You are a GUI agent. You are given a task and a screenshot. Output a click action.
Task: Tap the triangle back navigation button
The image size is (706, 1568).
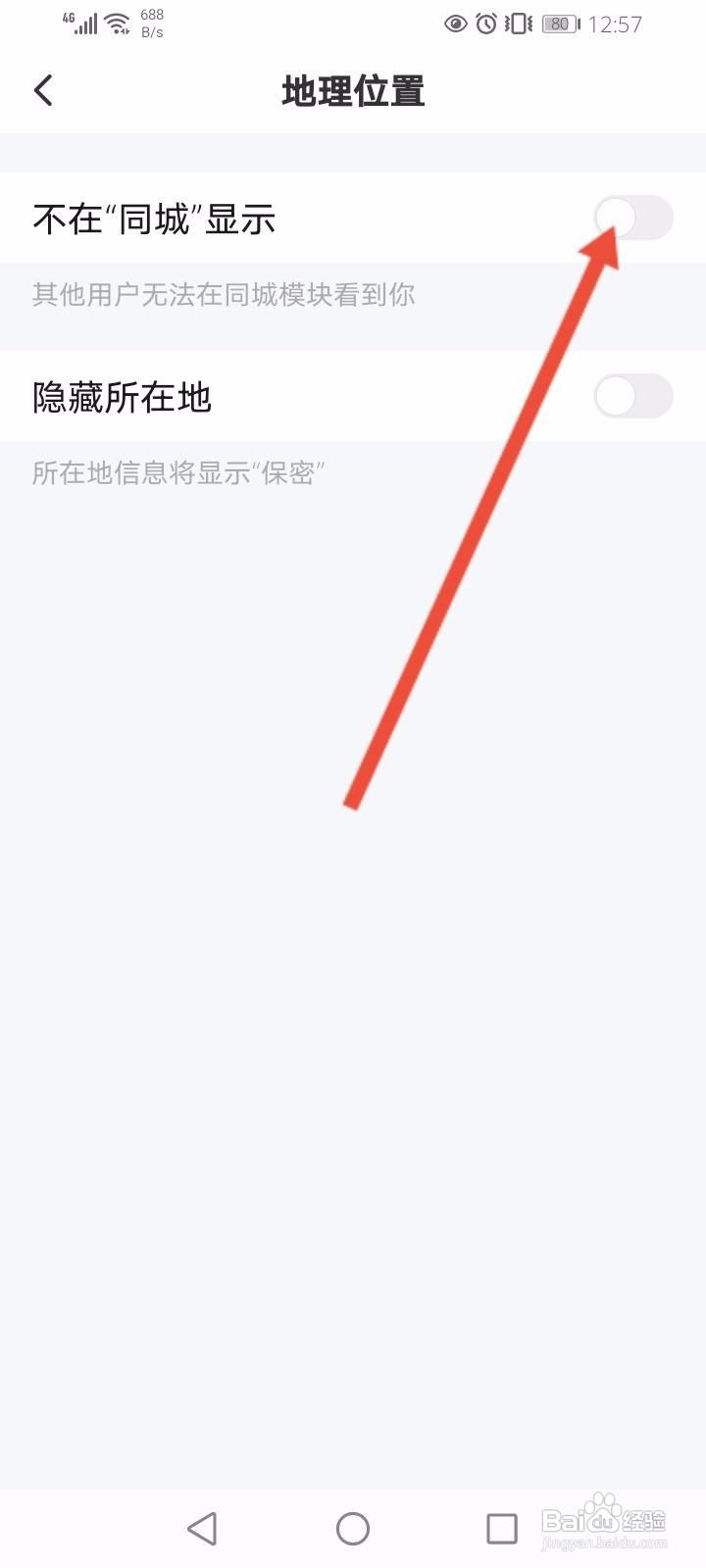pyautogui.click(x=201, y=1527)
